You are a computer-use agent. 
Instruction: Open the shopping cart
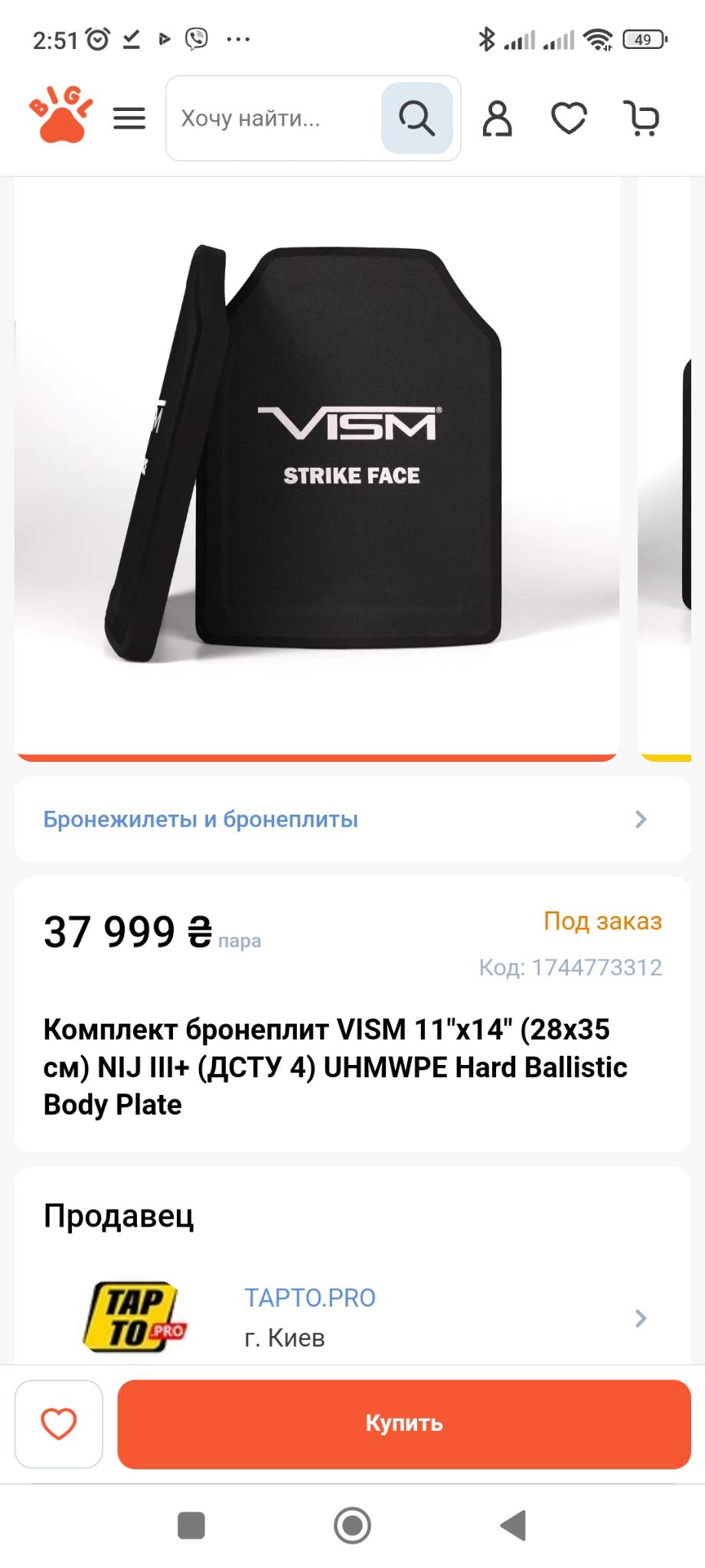pos(641,119)
